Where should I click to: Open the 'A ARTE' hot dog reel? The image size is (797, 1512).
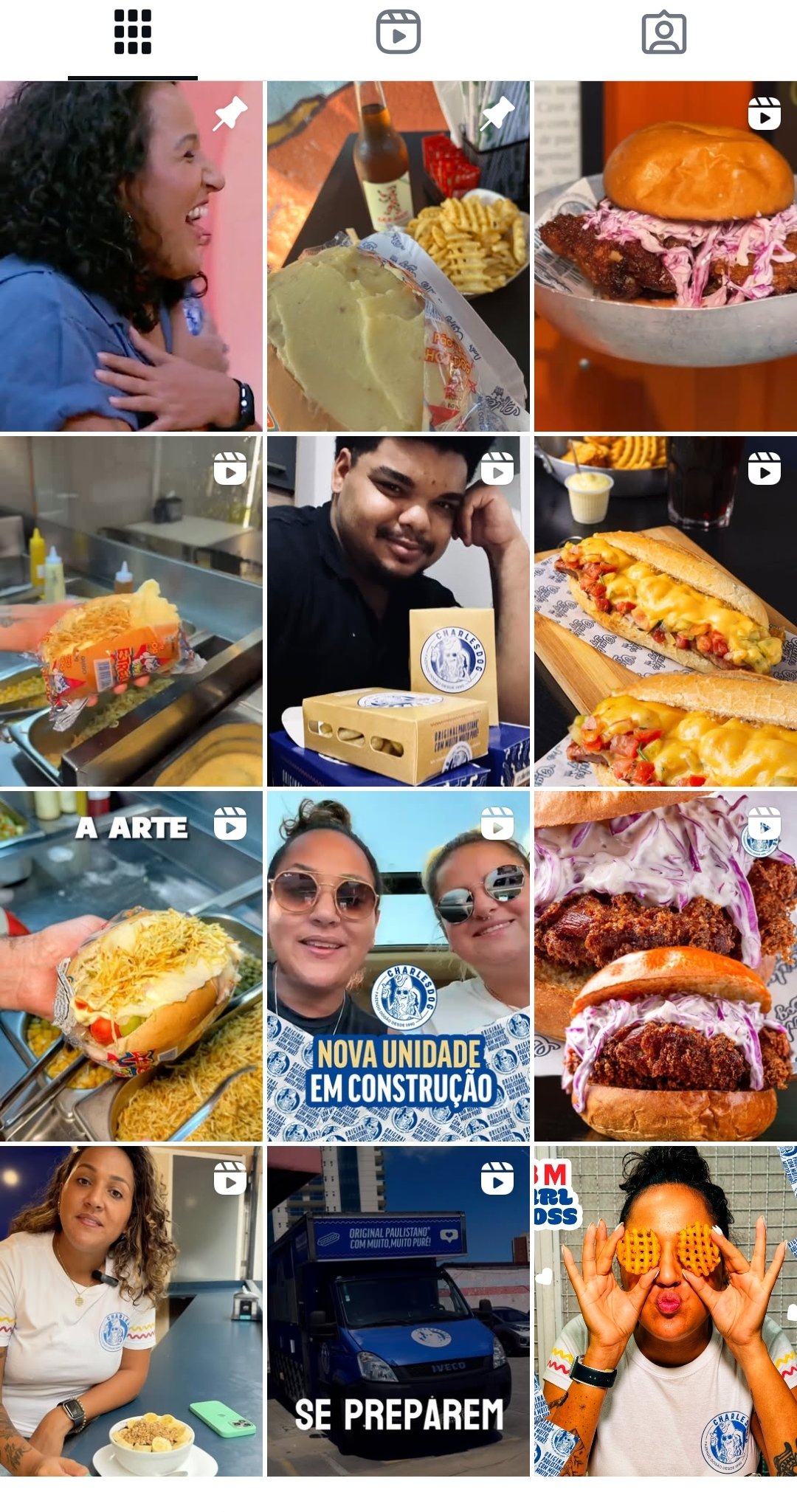[x=131, y=966]
